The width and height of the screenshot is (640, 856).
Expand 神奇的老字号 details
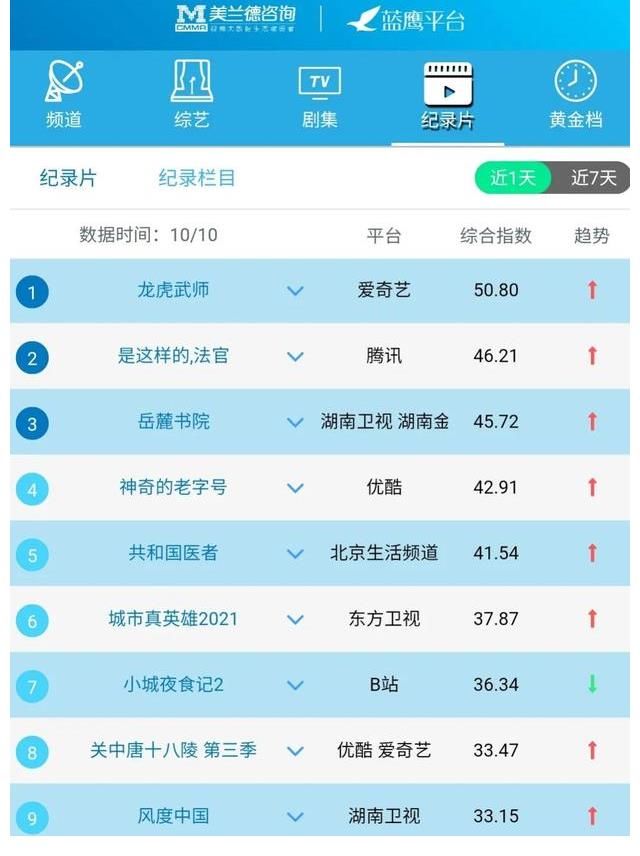[x=295, y=488]
